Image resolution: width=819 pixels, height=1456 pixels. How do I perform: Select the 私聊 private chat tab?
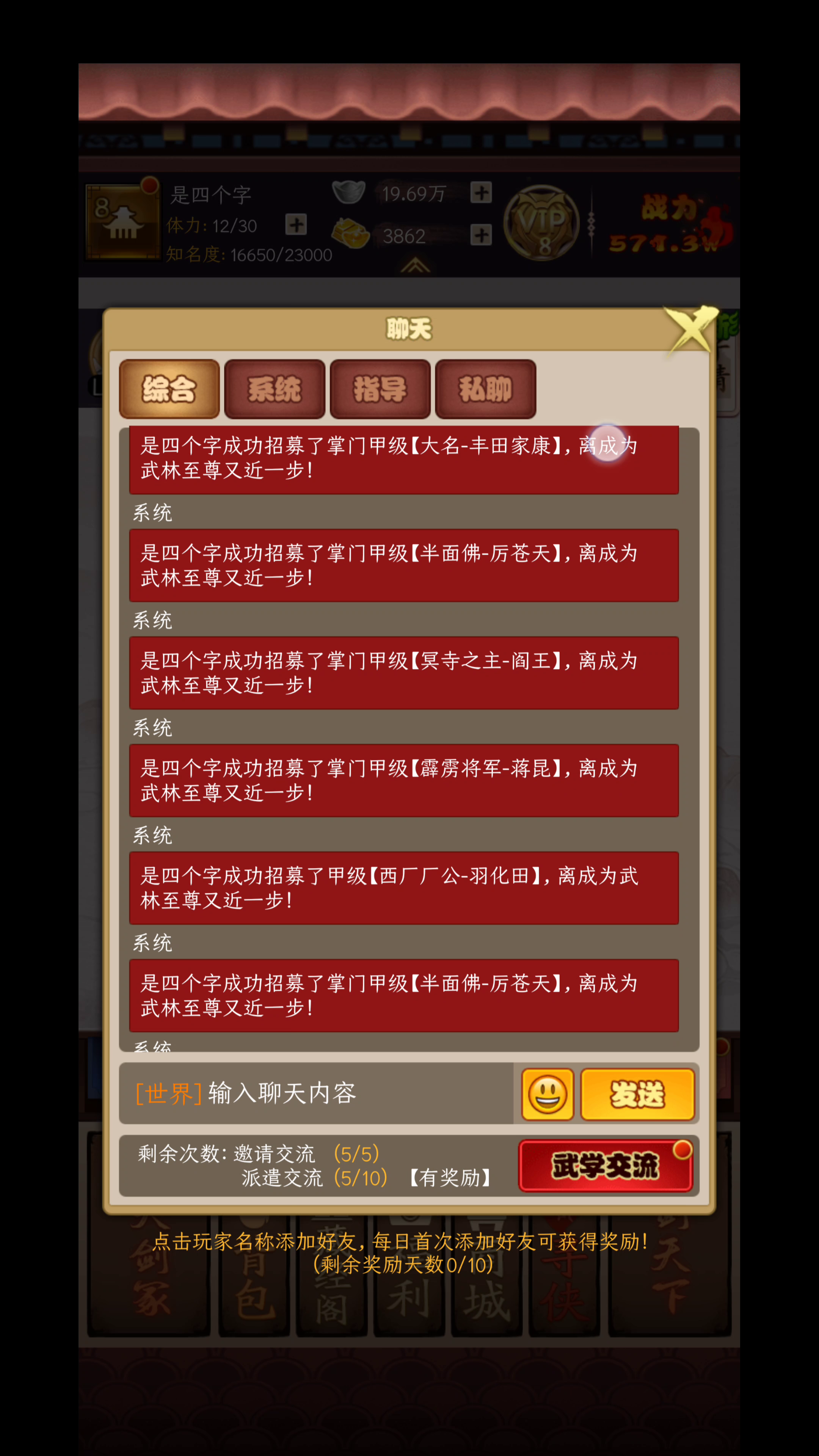coord(485,389)
